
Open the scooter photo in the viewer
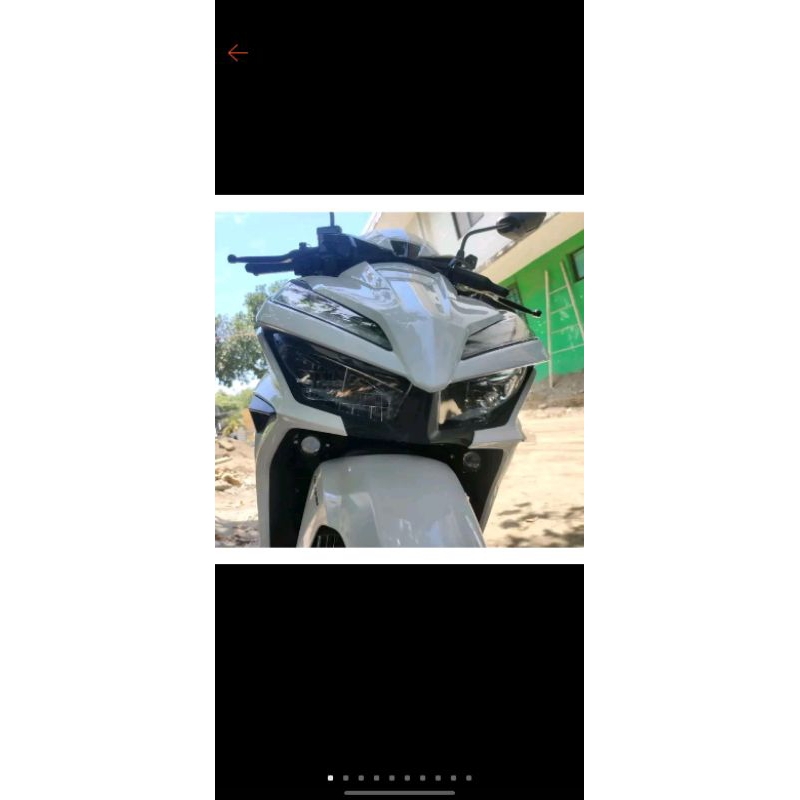399,380
